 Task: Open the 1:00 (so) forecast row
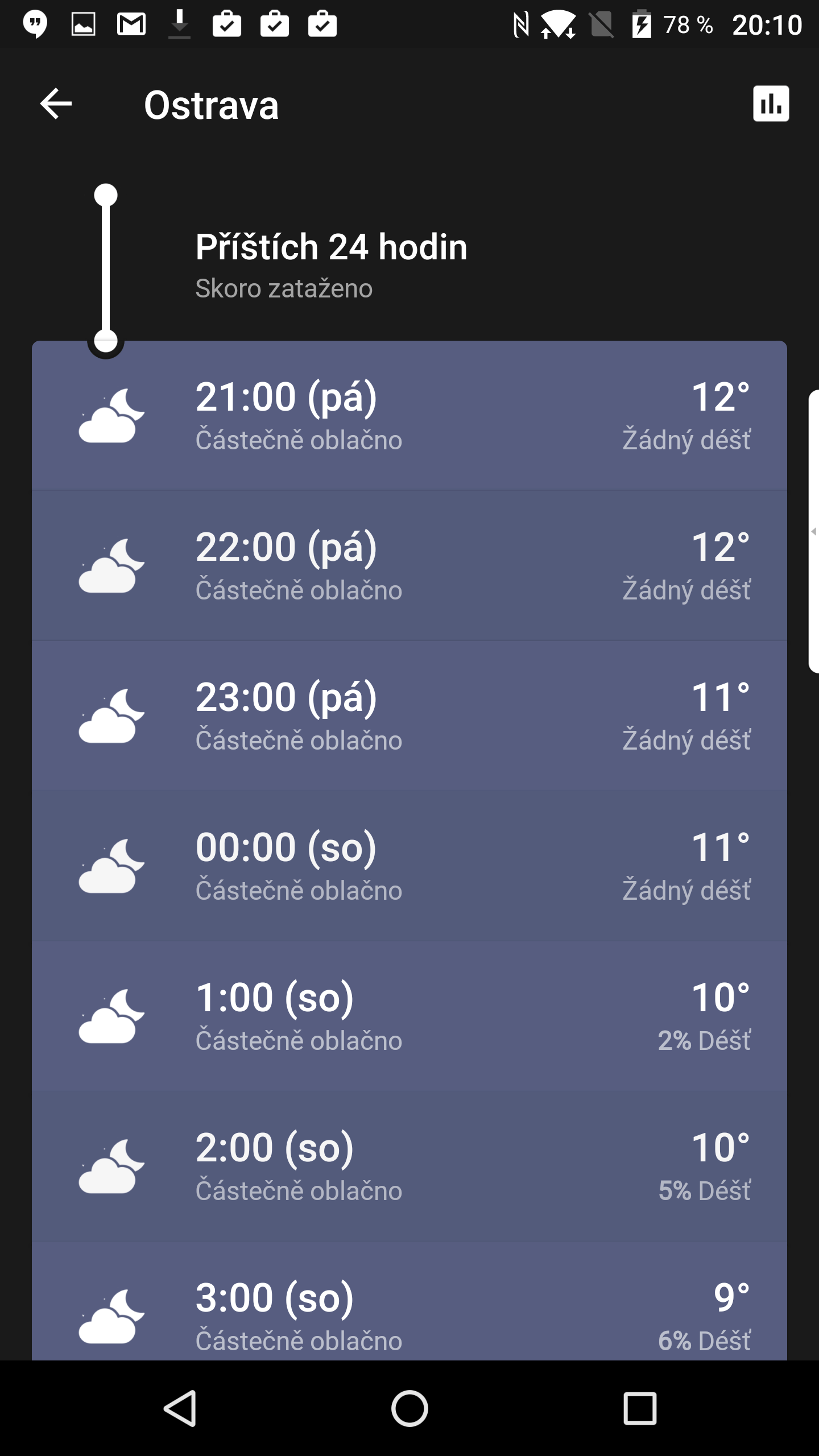pyautogui.click(x=409, y=1016)
